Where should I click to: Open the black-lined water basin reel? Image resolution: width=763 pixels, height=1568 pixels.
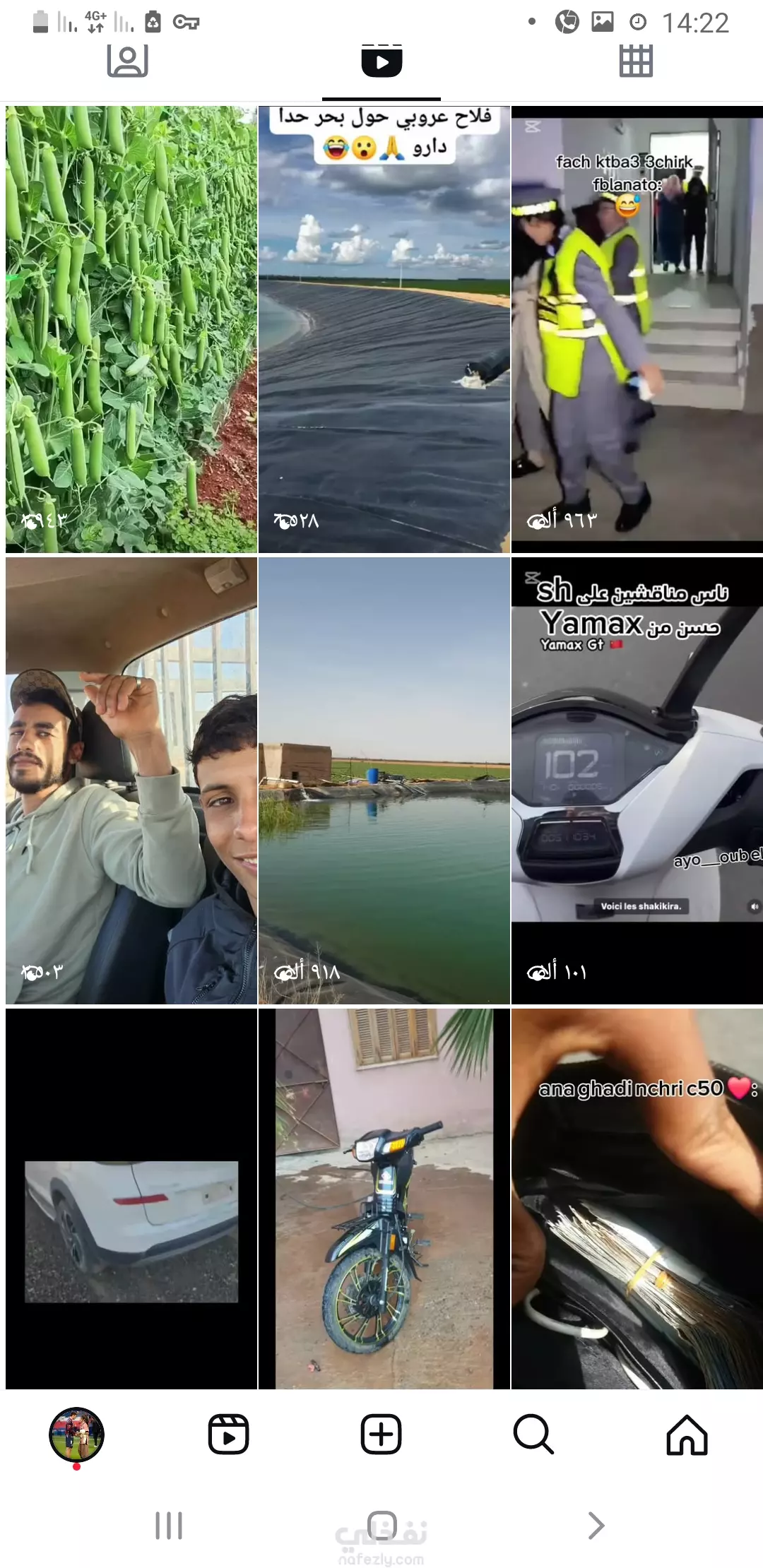[x=384, y=329]
